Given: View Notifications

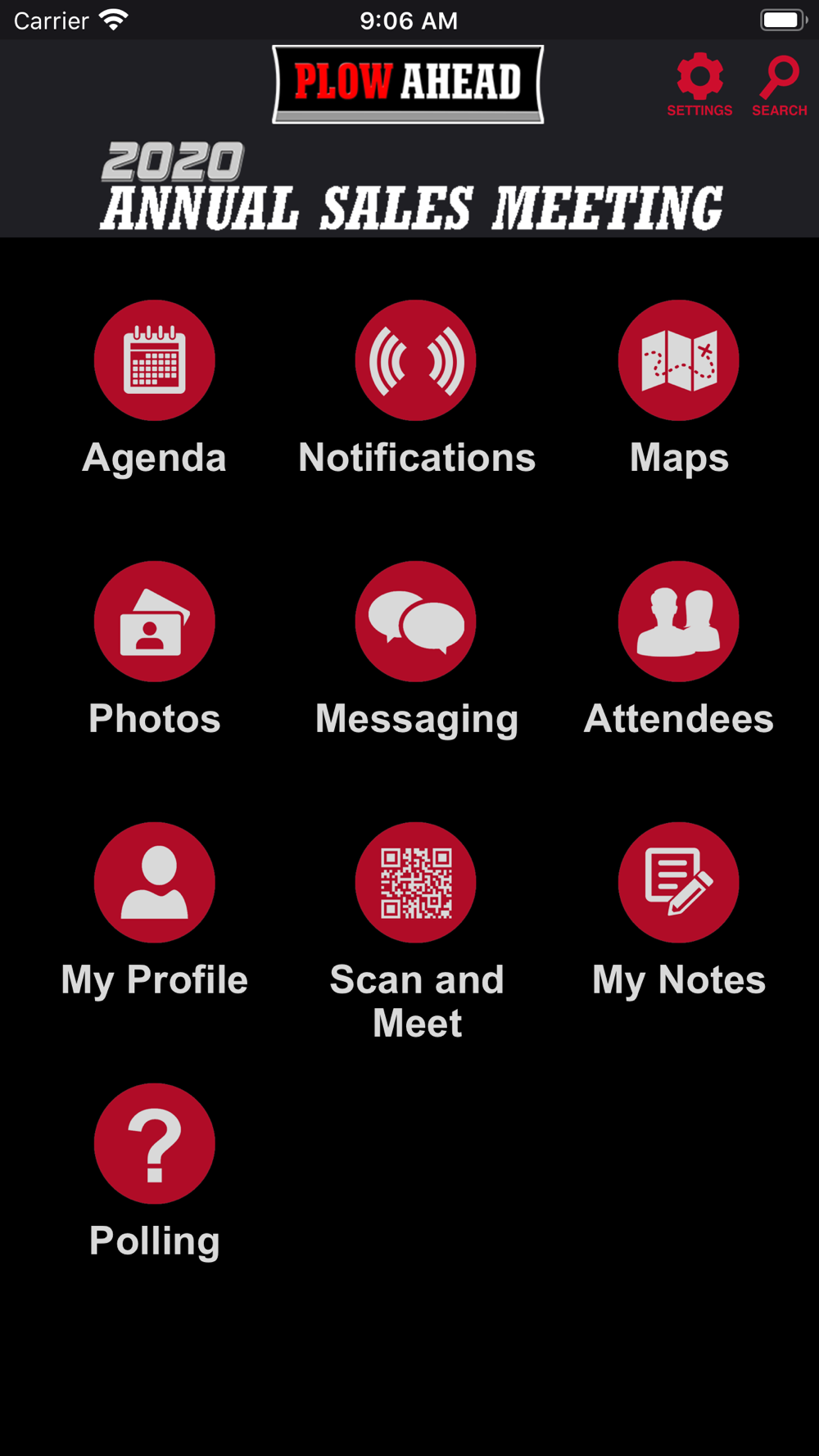Looking at the screenshot, I should tap(416, 360).
